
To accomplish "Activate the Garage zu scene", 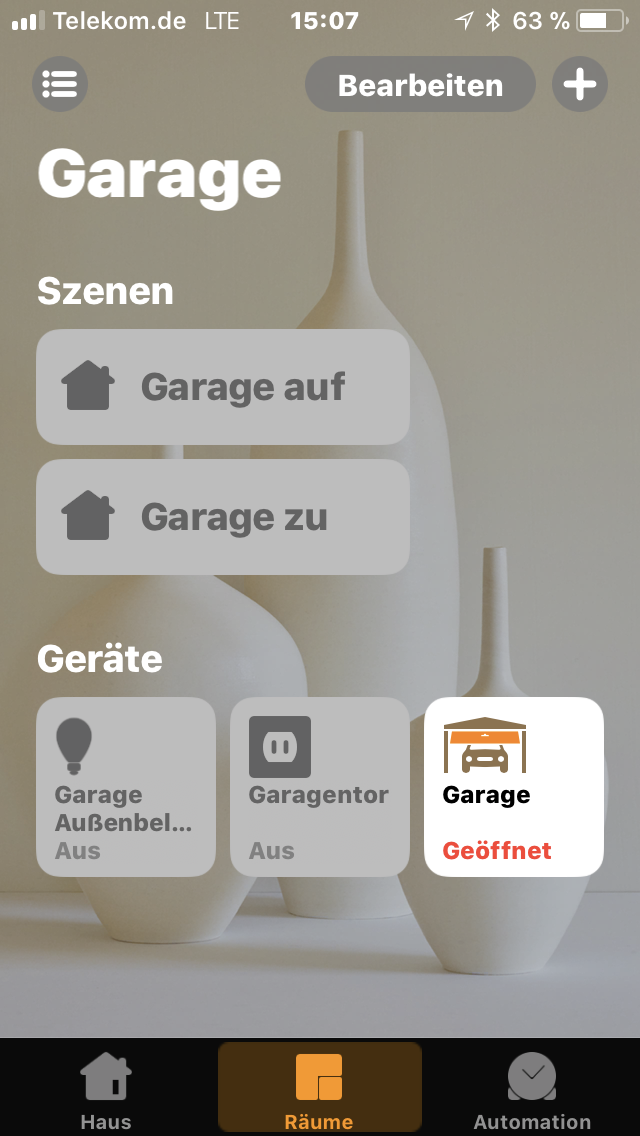I will point(223,517).
